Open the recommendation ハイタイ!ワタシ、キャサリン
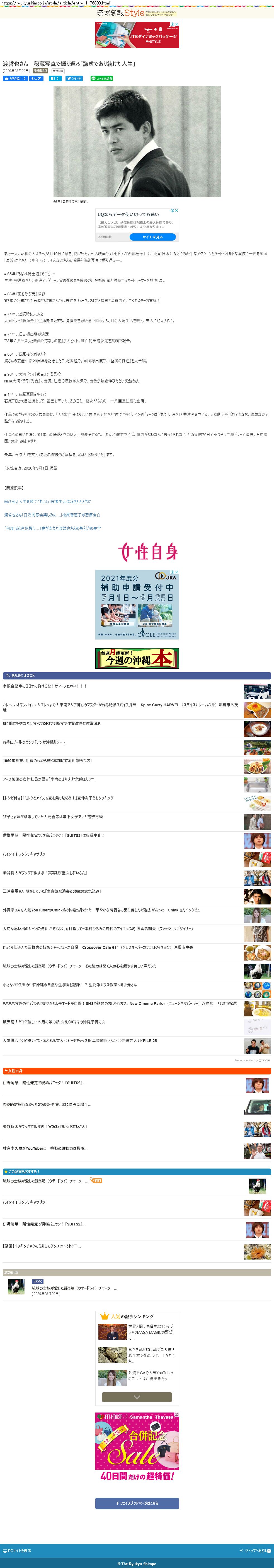 point(24,854)
